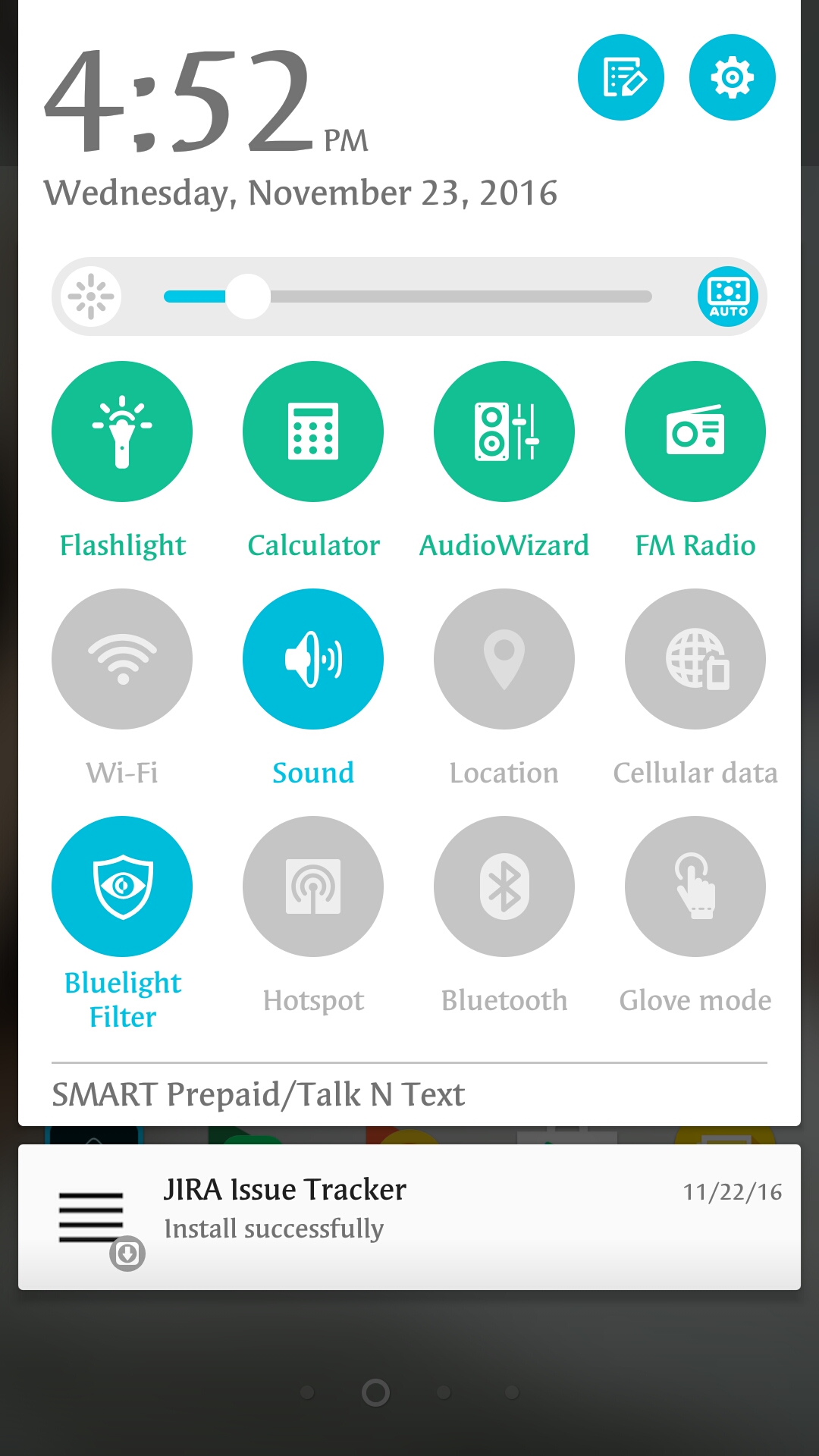819x1456 pixels.
Task: Turn on the Hotspot
Action: (313, 886)
